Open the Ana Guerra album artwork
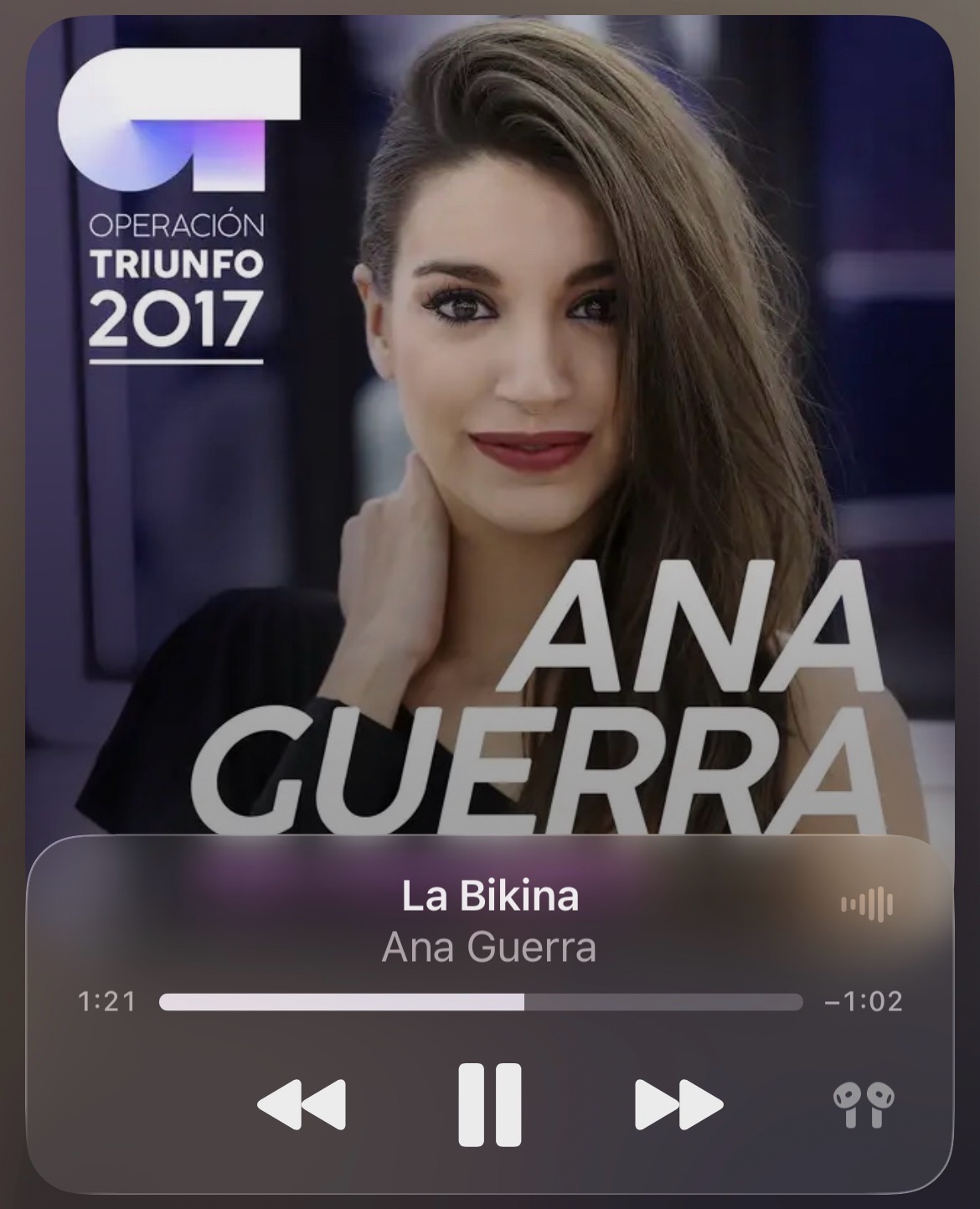This screenshot has height=1209, width=980. [490, 419]
